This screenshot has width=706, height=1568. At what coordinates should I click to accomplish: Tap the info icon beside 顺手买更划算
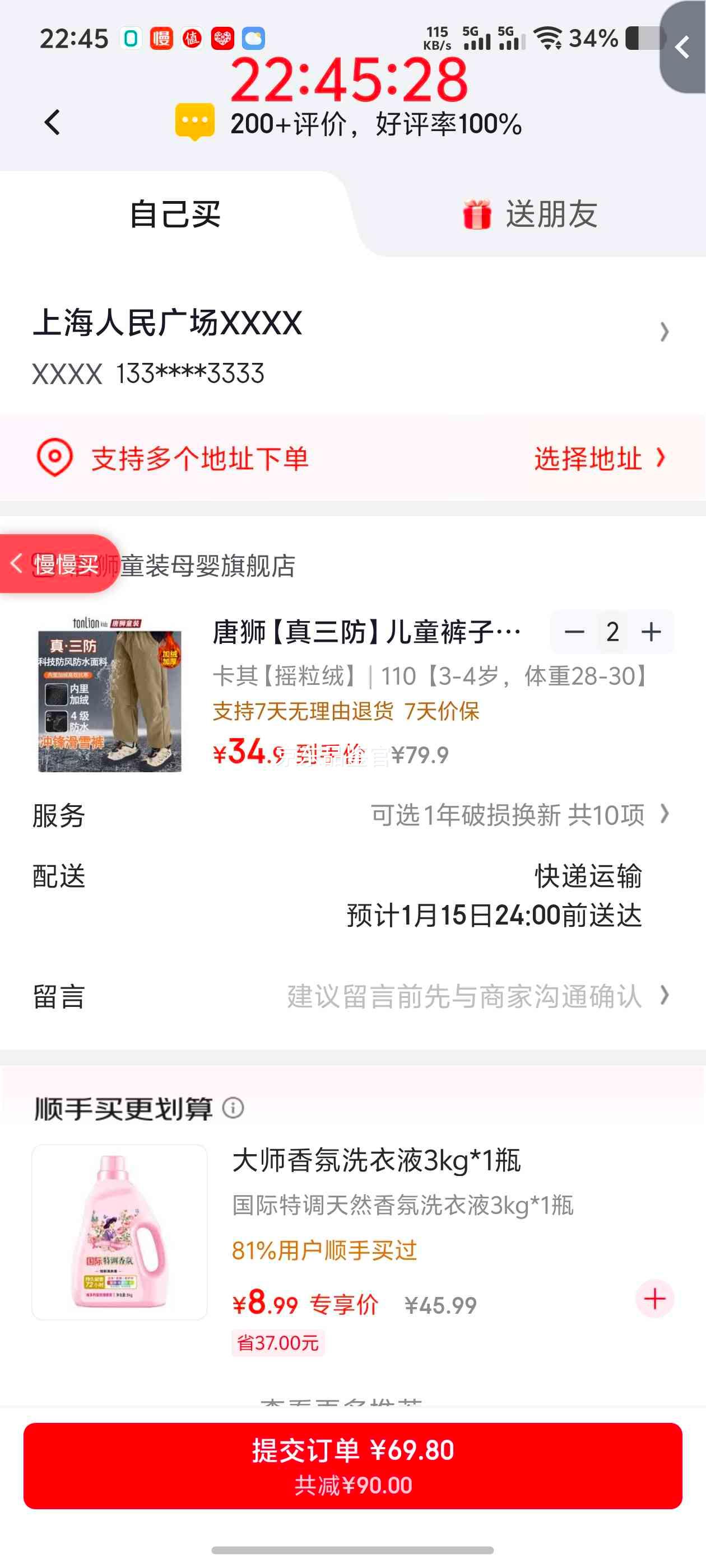tap(234, 1108)
